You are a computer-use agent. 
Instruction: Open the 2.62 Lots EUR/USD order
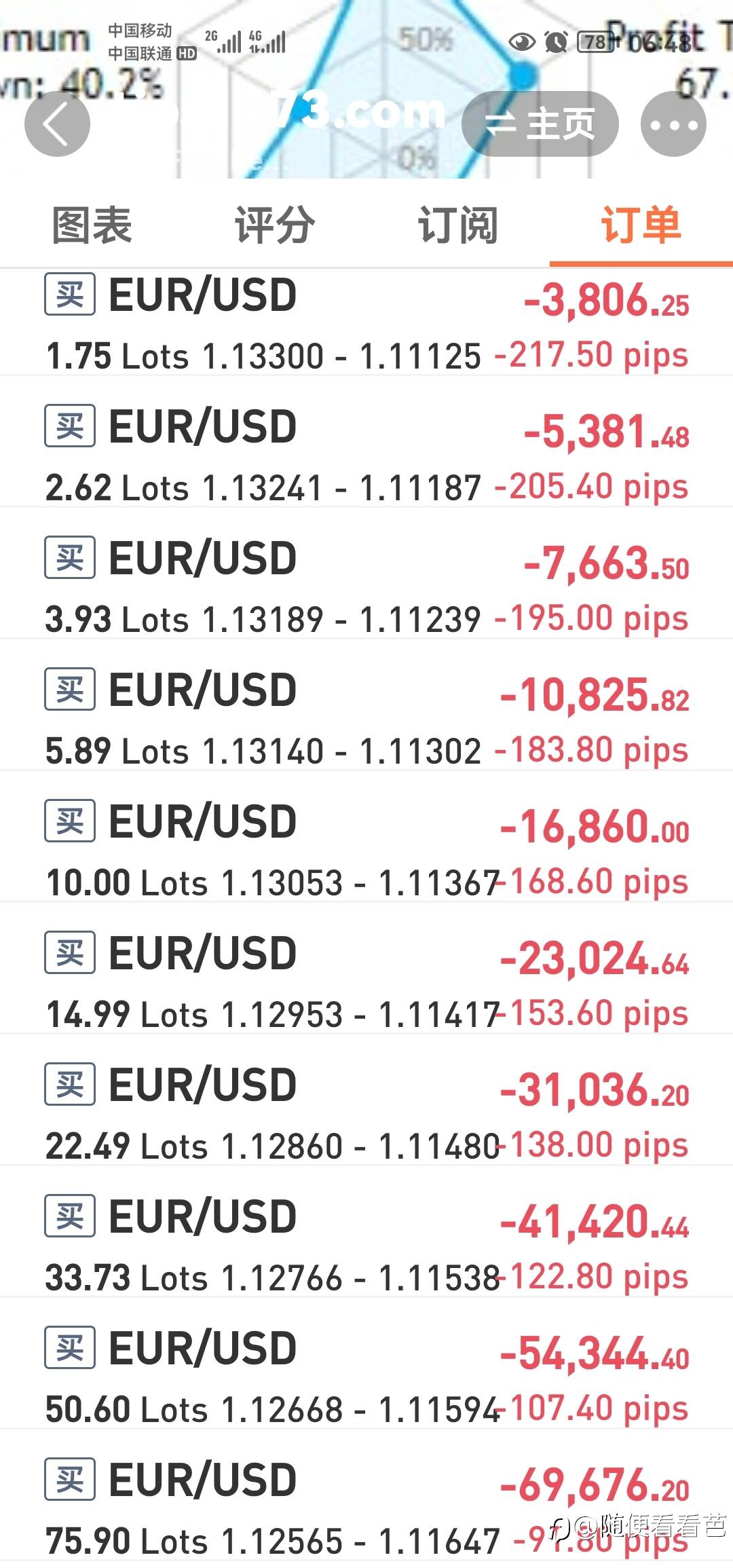[x=366, y=454]
